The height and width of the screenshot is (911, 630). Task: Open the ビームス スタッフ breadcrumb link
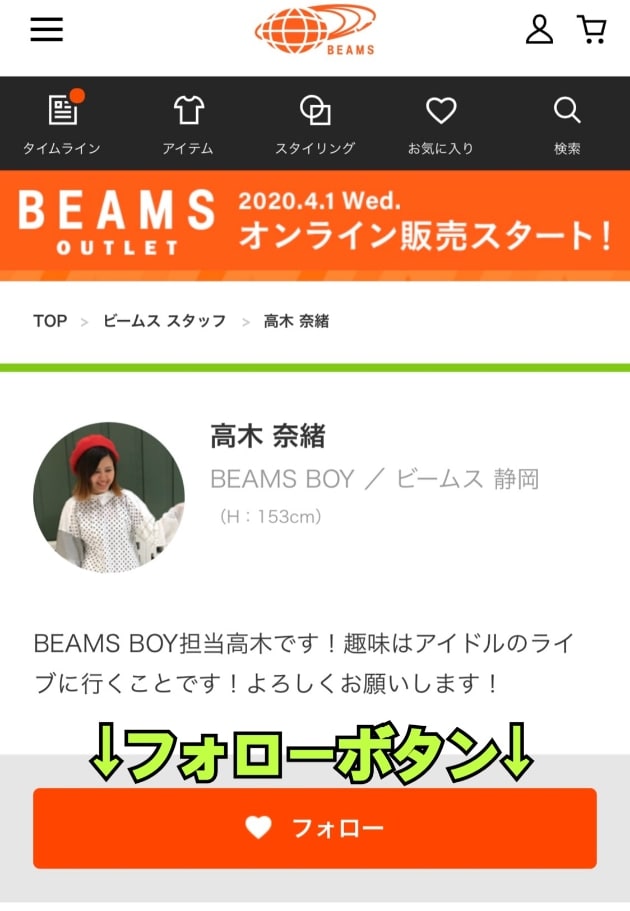164,321
